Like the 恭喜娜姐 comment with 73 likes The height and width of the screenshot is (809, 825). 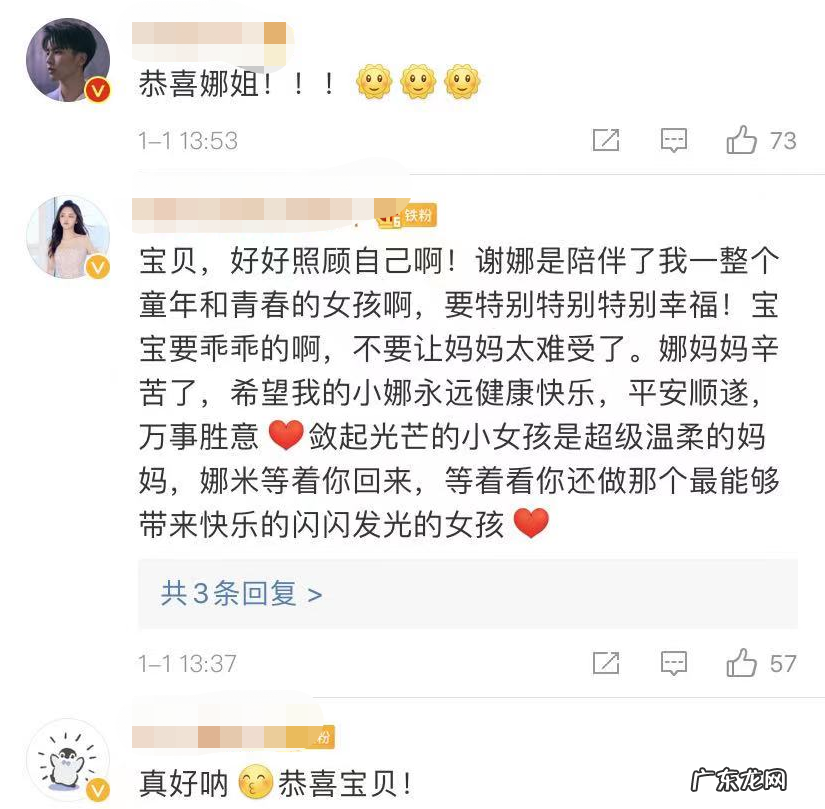[742, 141]
